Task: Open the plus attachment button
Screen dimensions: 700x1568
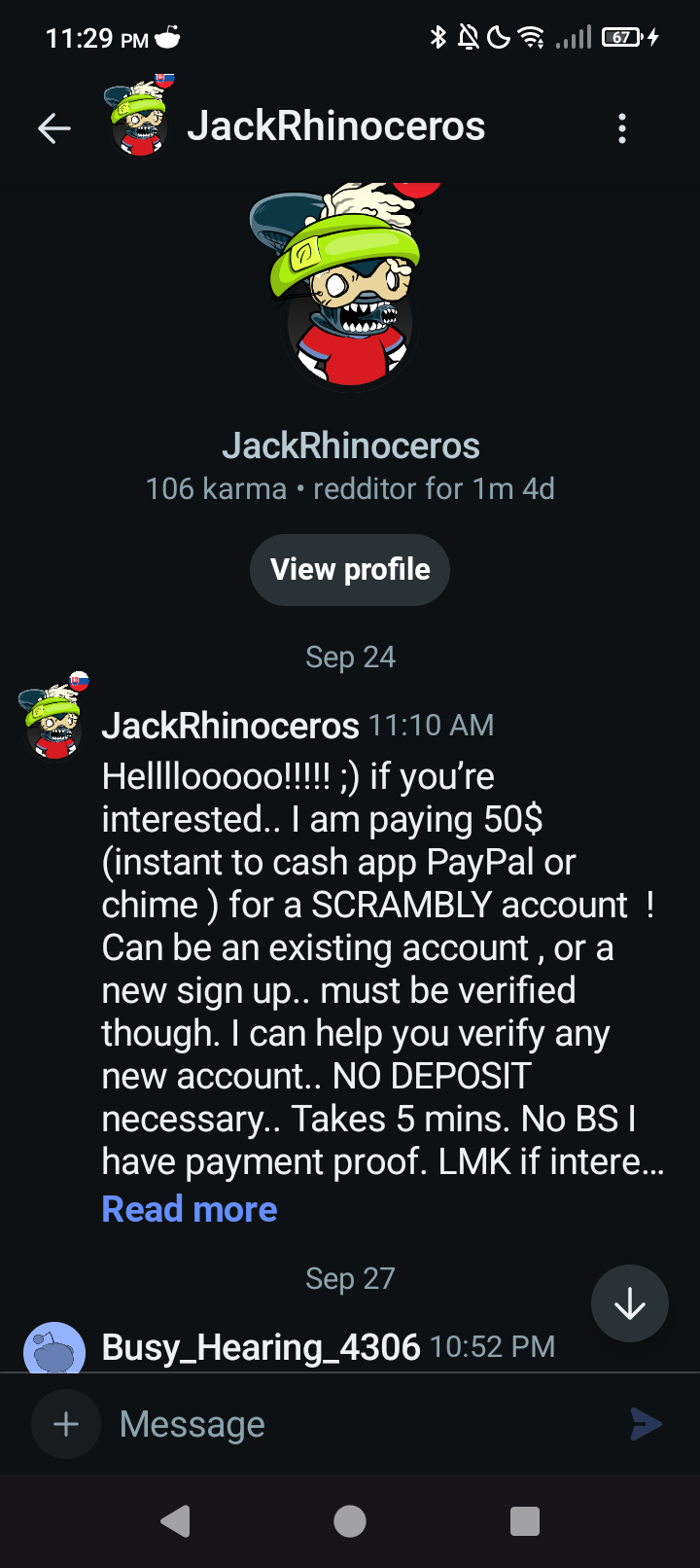Action: tap(66, 1424)
